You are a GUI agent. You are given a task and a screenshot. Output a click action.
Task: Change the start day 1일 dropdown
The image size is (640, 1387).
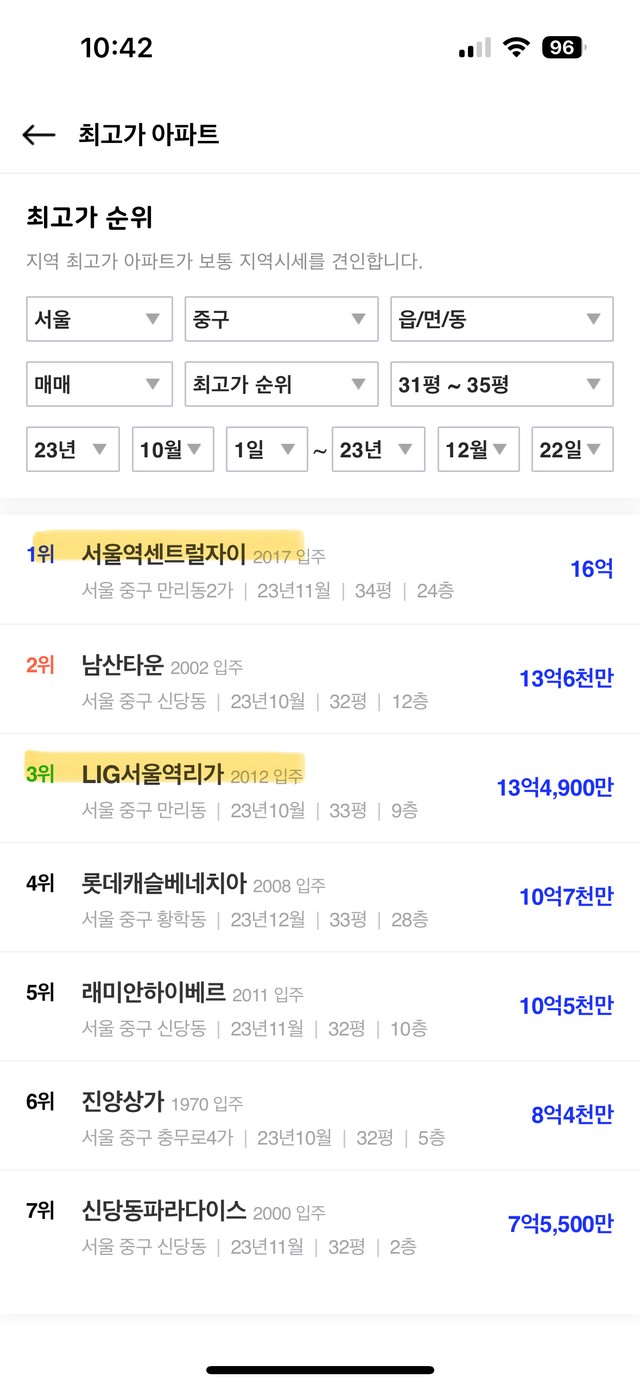(x=267, y=449)
